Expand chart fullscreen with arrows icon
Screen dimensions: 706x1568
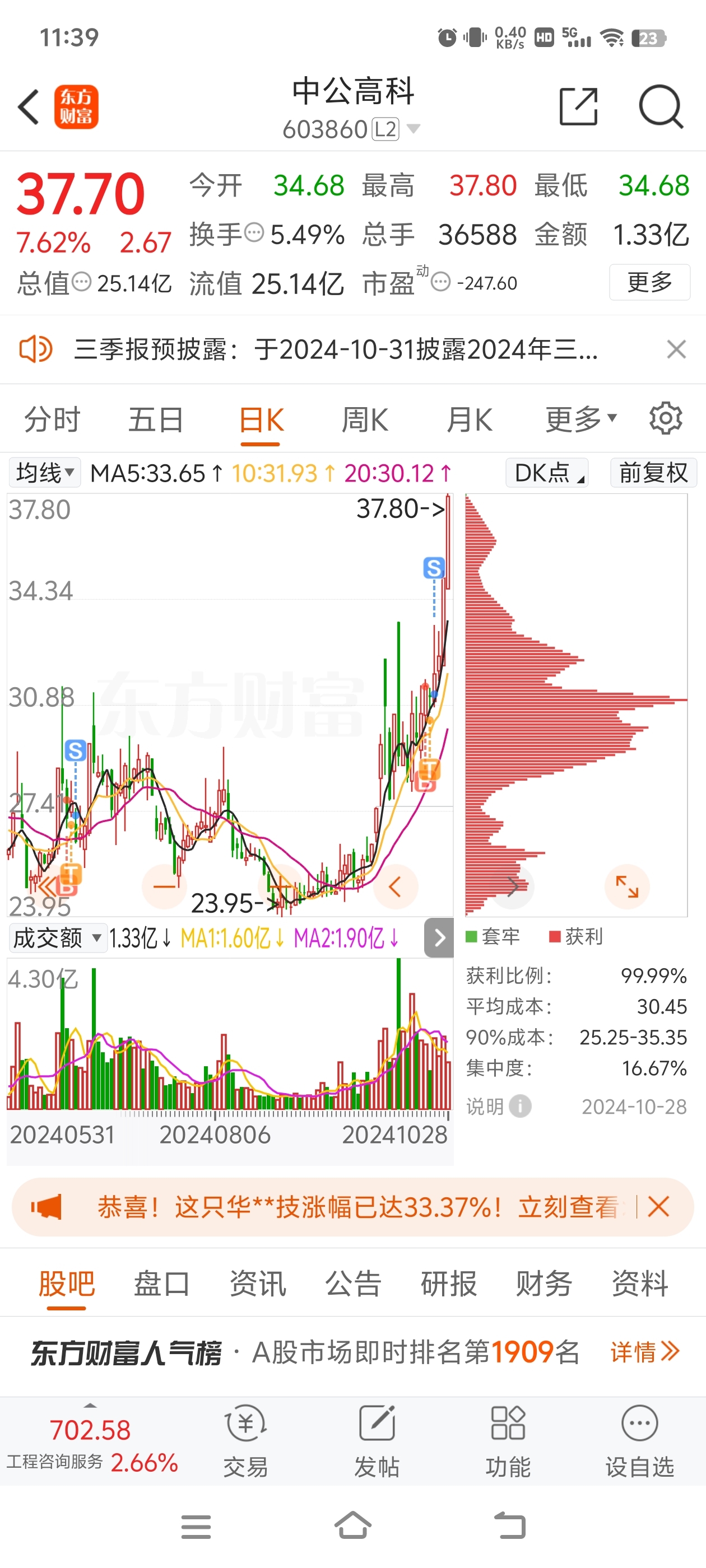pyautogui.click(x=628, y=887)
